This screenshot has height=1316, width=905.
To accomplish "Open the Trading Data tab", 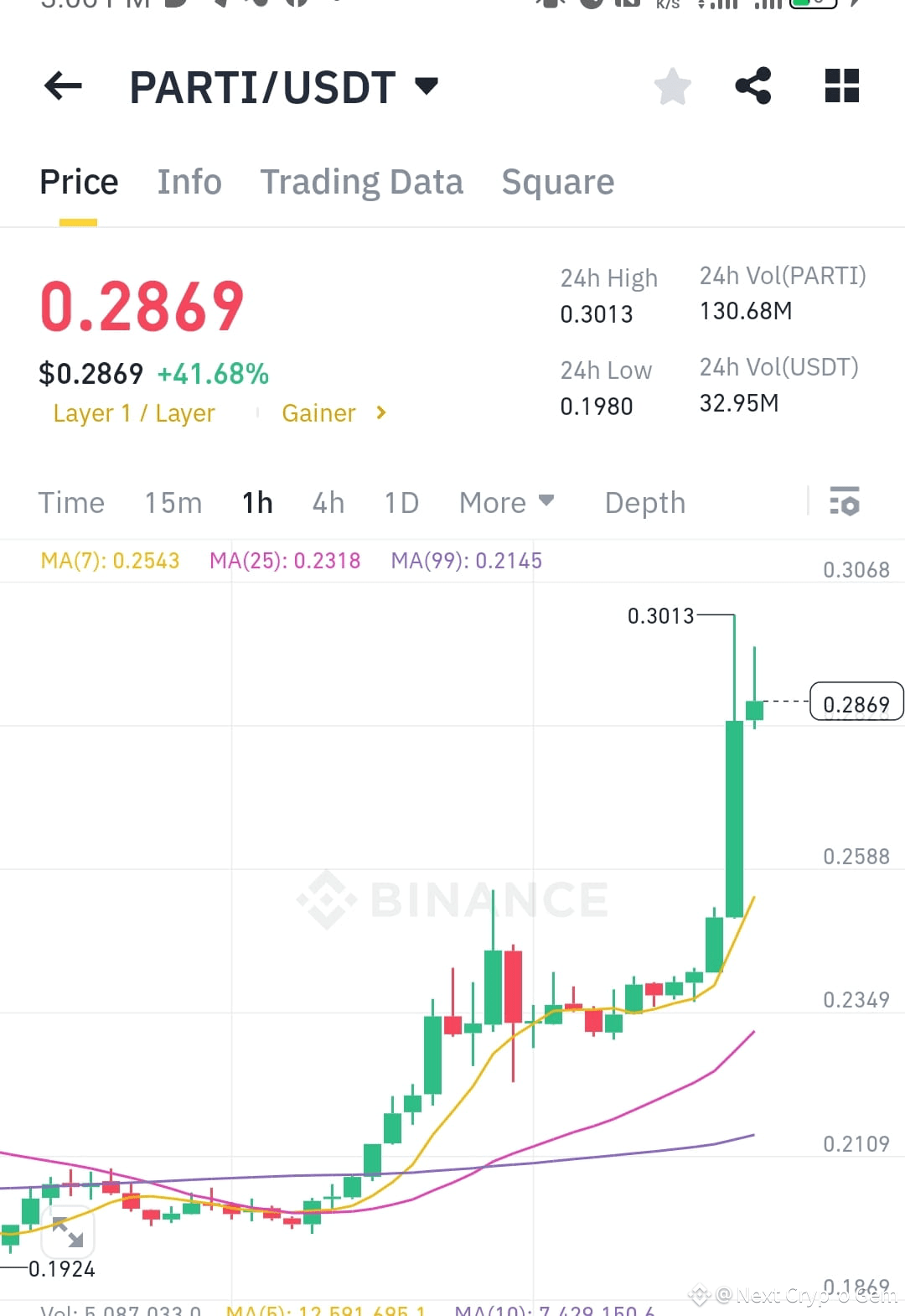I will click(362, 181).
